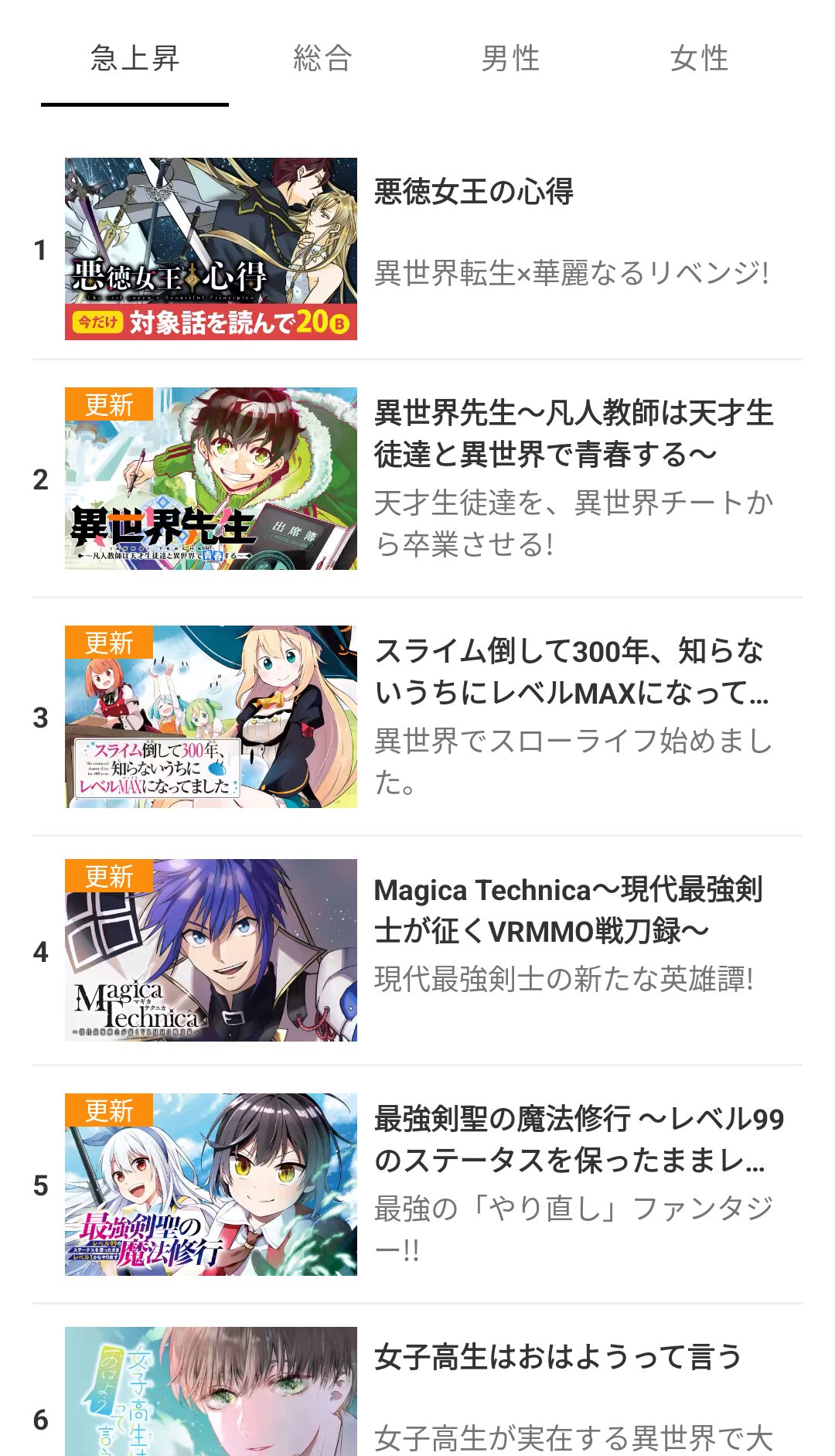The height and width of the screenshot is (1456, 835).
Task: Open Magica Technica manga
Action: point(568,910)
